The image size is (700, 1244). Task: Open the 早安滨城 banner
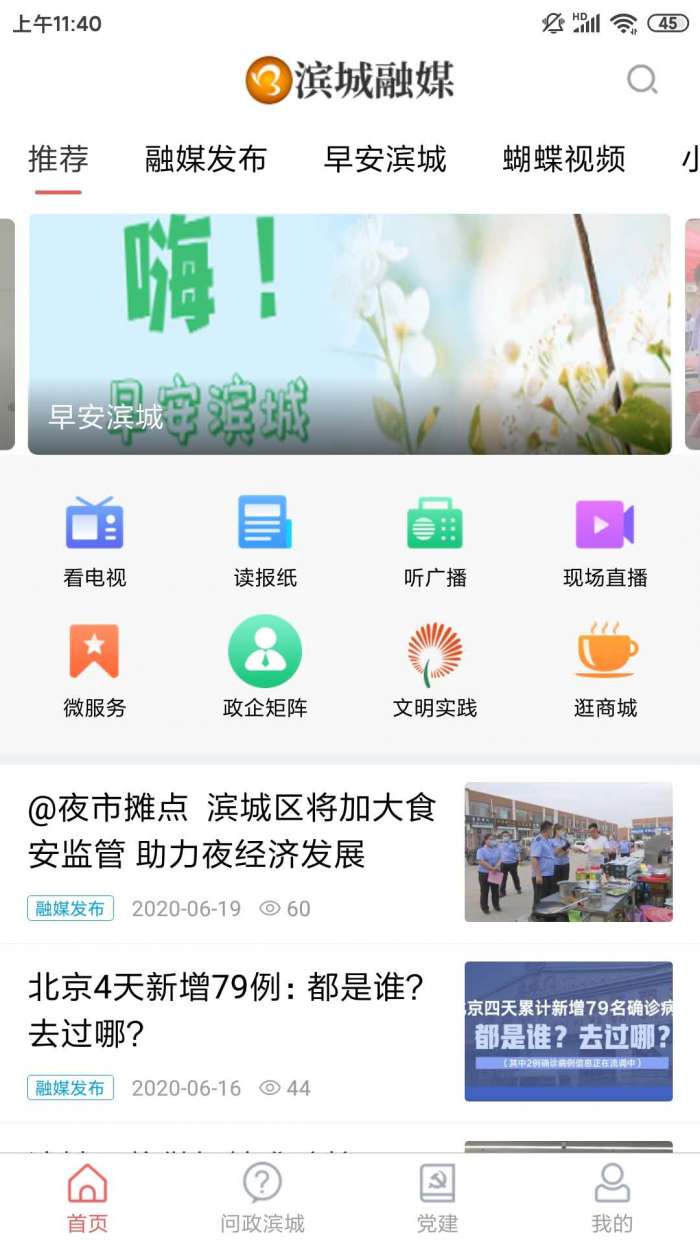tap(349, 334)
